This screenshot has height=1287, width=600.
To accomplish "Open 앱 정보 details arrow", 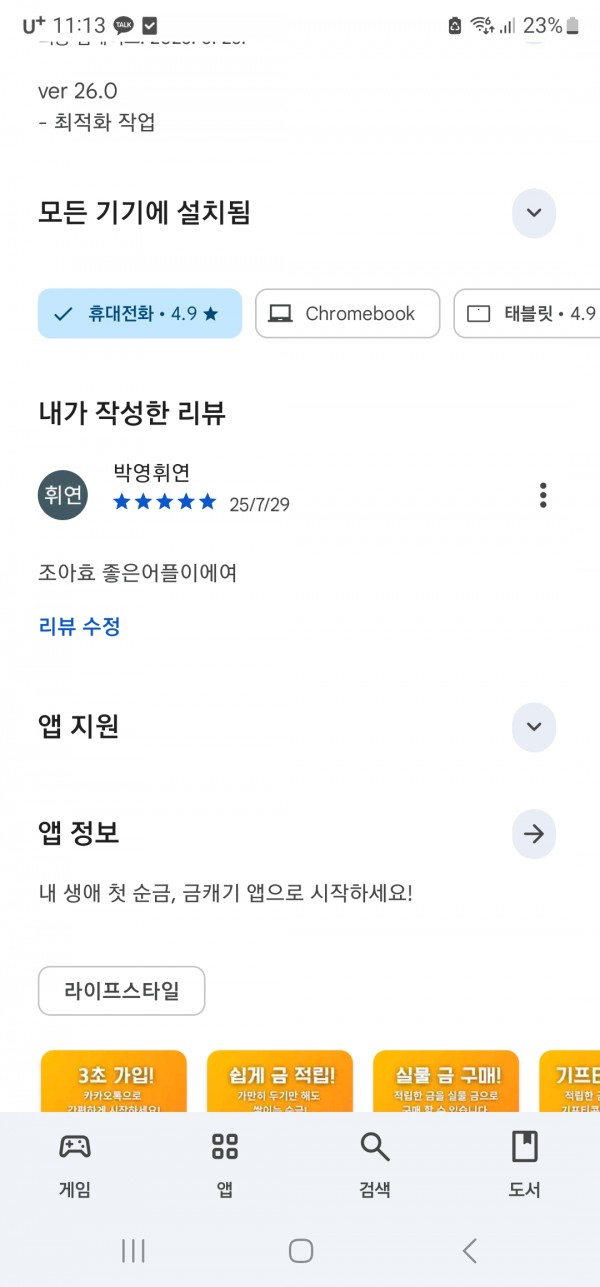I will coord(534,834).
